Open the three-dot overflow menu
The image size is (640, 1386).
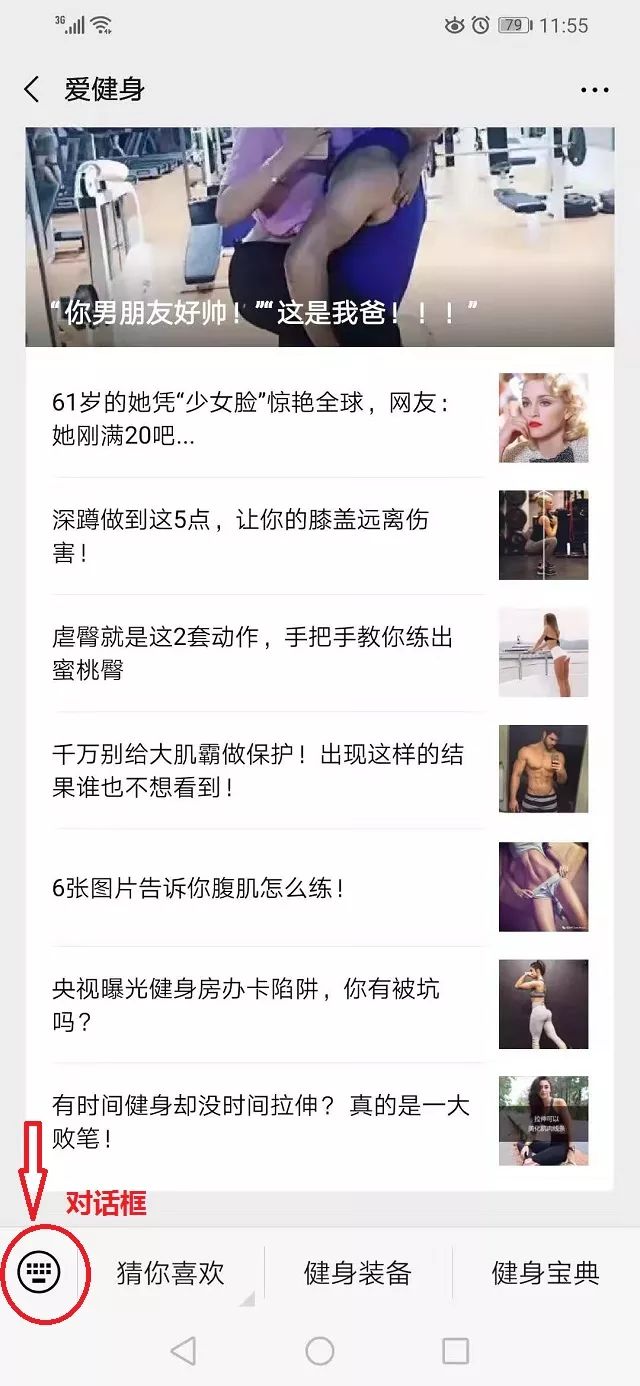594,90
